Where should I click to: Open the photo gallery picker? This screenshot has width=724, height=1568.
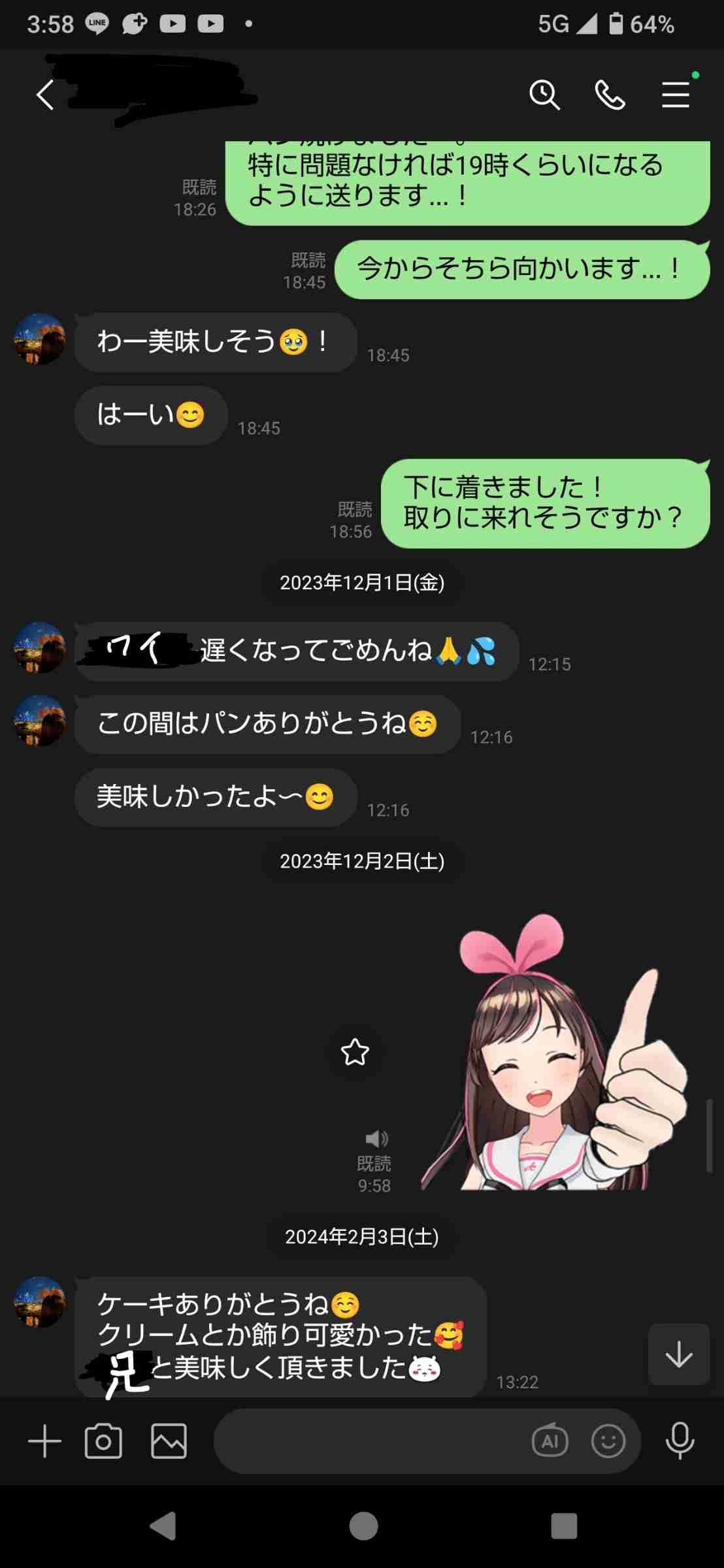169,1441
